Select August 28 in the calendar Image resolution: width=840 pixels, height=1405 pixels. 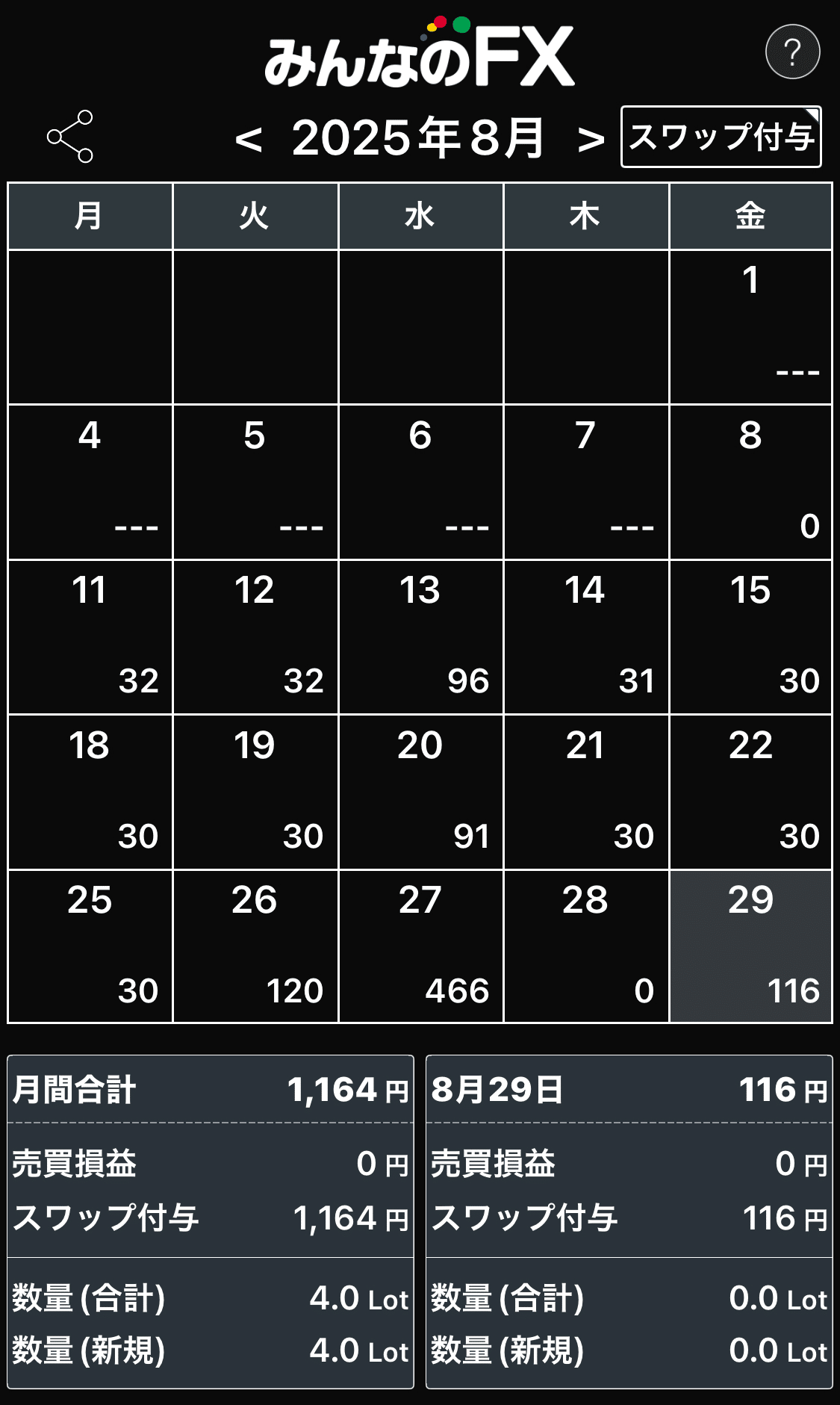pos(586,946)
